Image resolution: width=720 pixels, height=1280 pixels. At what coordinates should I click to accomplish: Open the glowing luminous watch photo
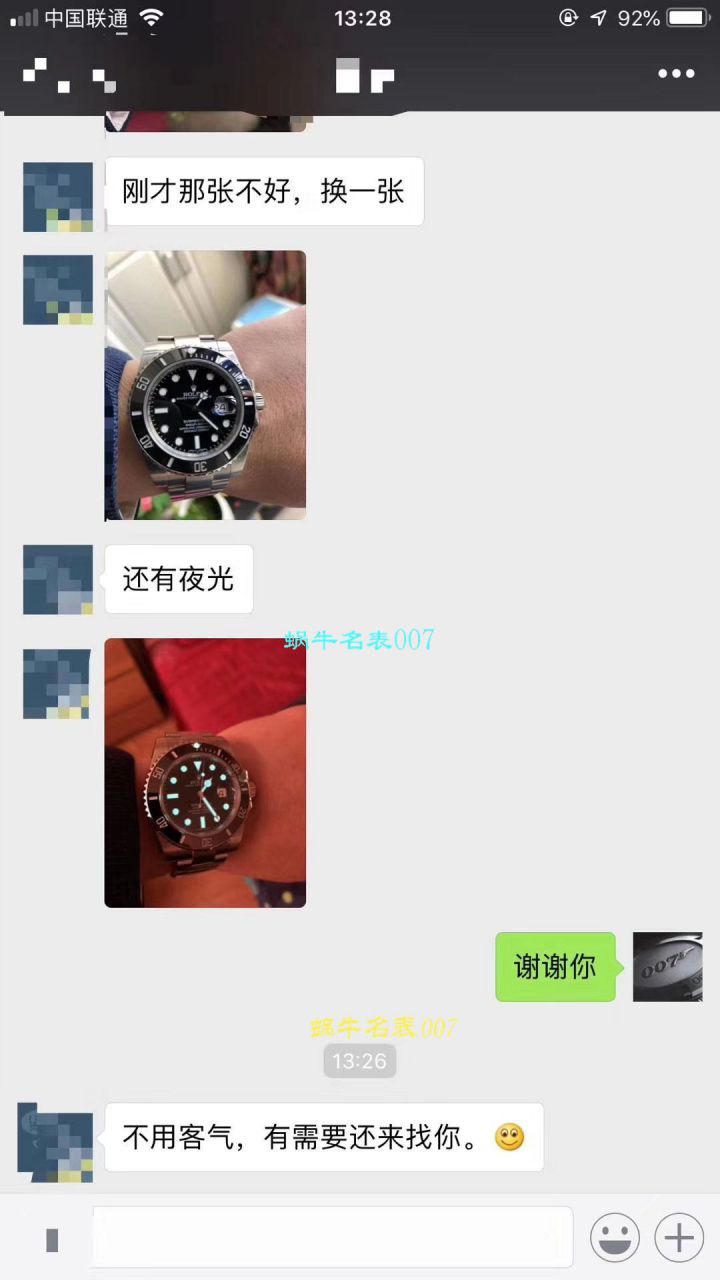coord(205,773)
